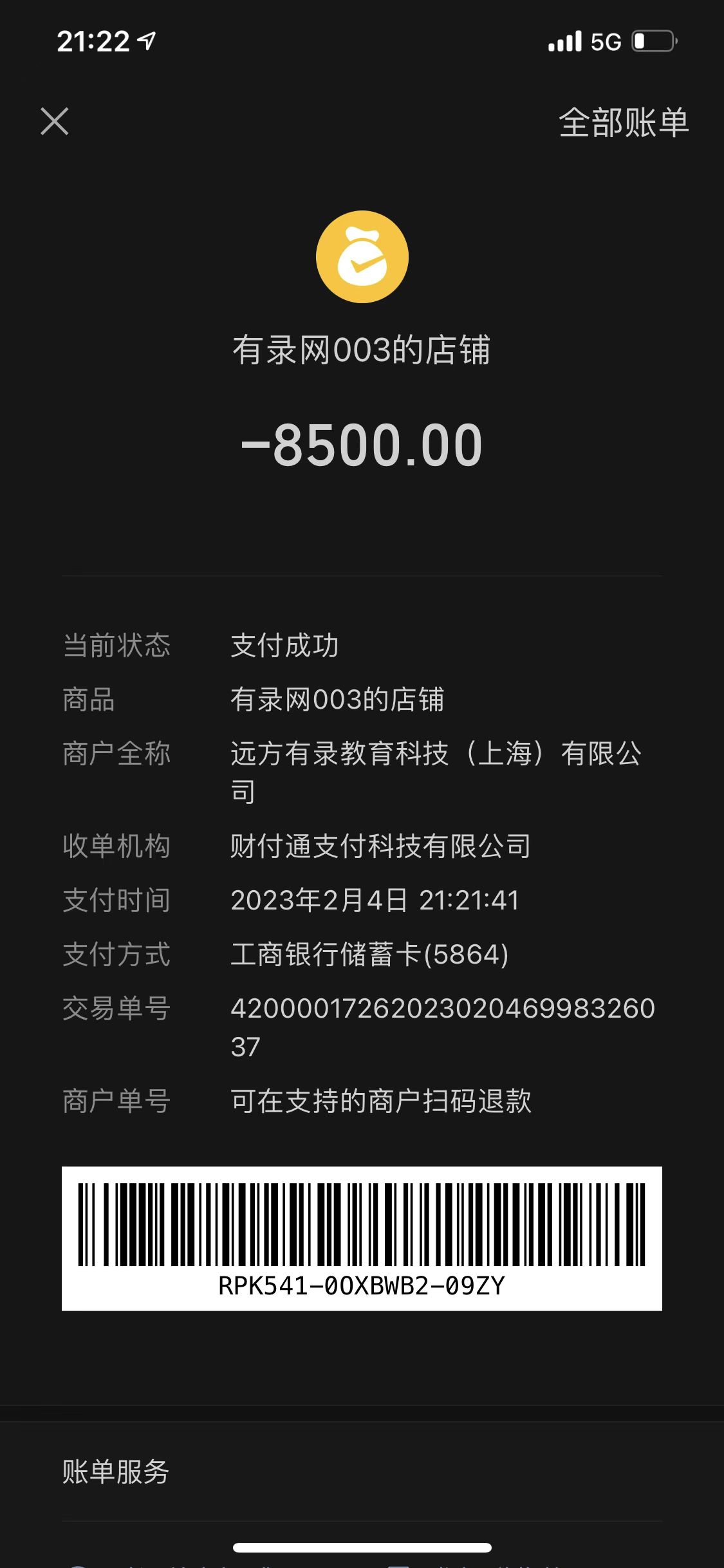Open 全部账单 all bills
This screenshot has width=724, height=1568.
pos(623,122)
